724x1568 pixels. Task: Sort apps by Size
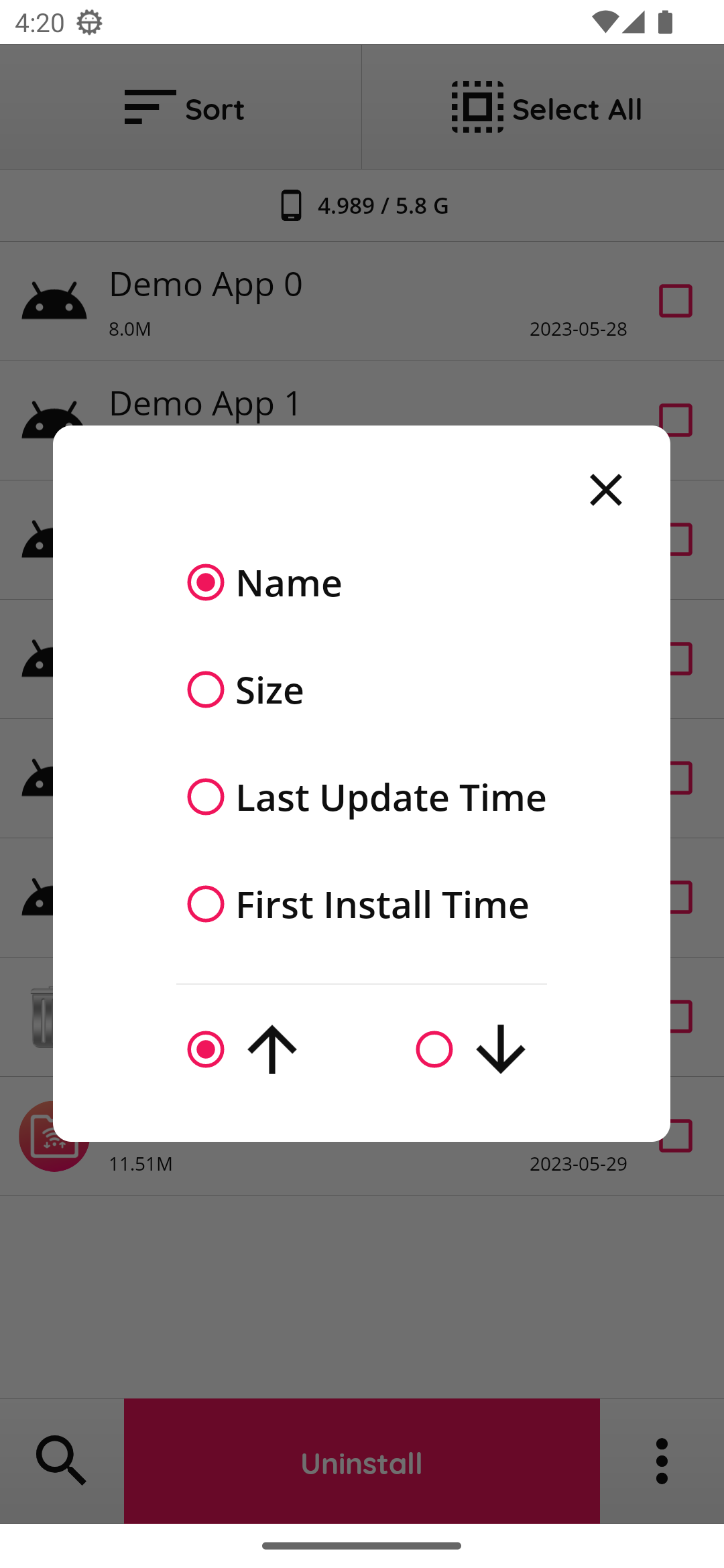coord(245,690)
